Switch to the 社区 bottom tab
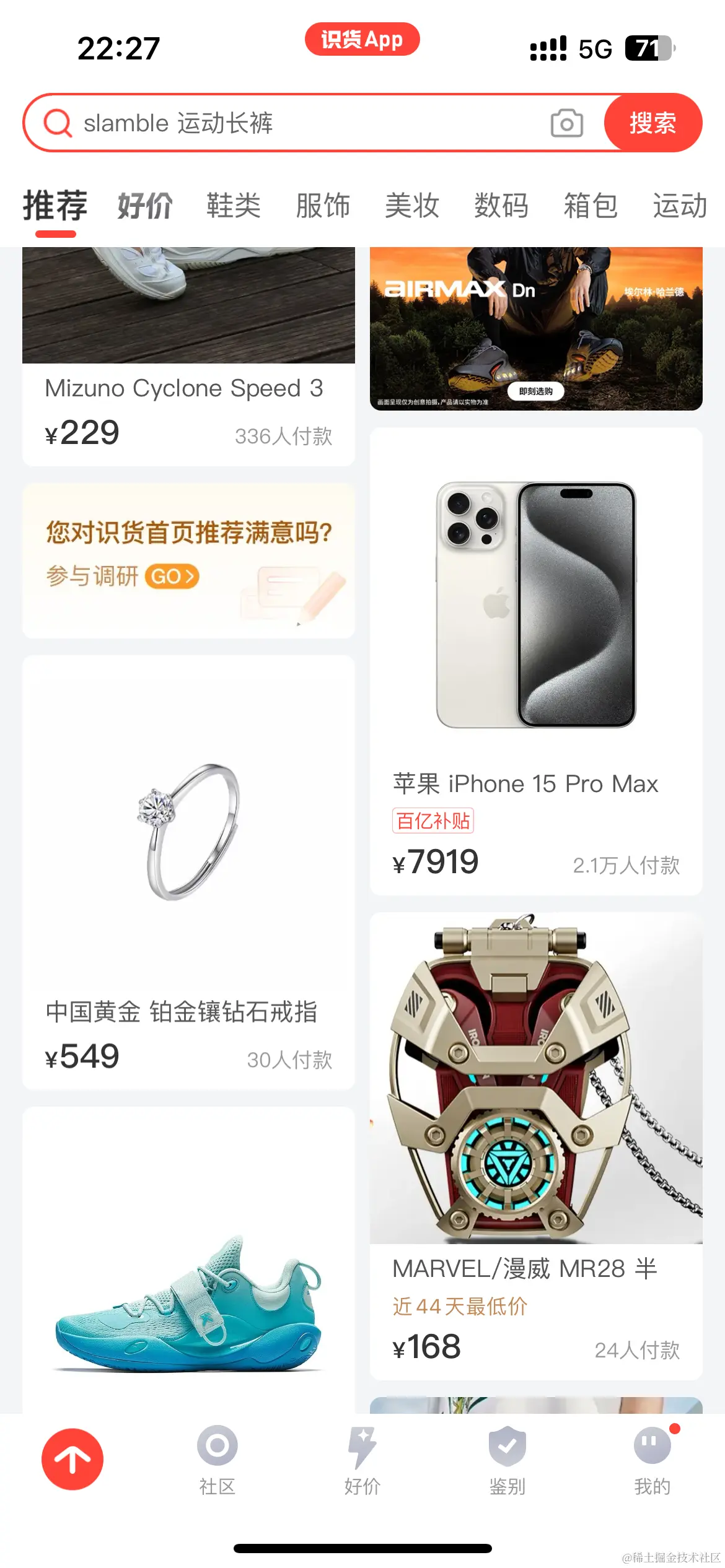This screenshot has height=1568, width=725. point(217,1459)
